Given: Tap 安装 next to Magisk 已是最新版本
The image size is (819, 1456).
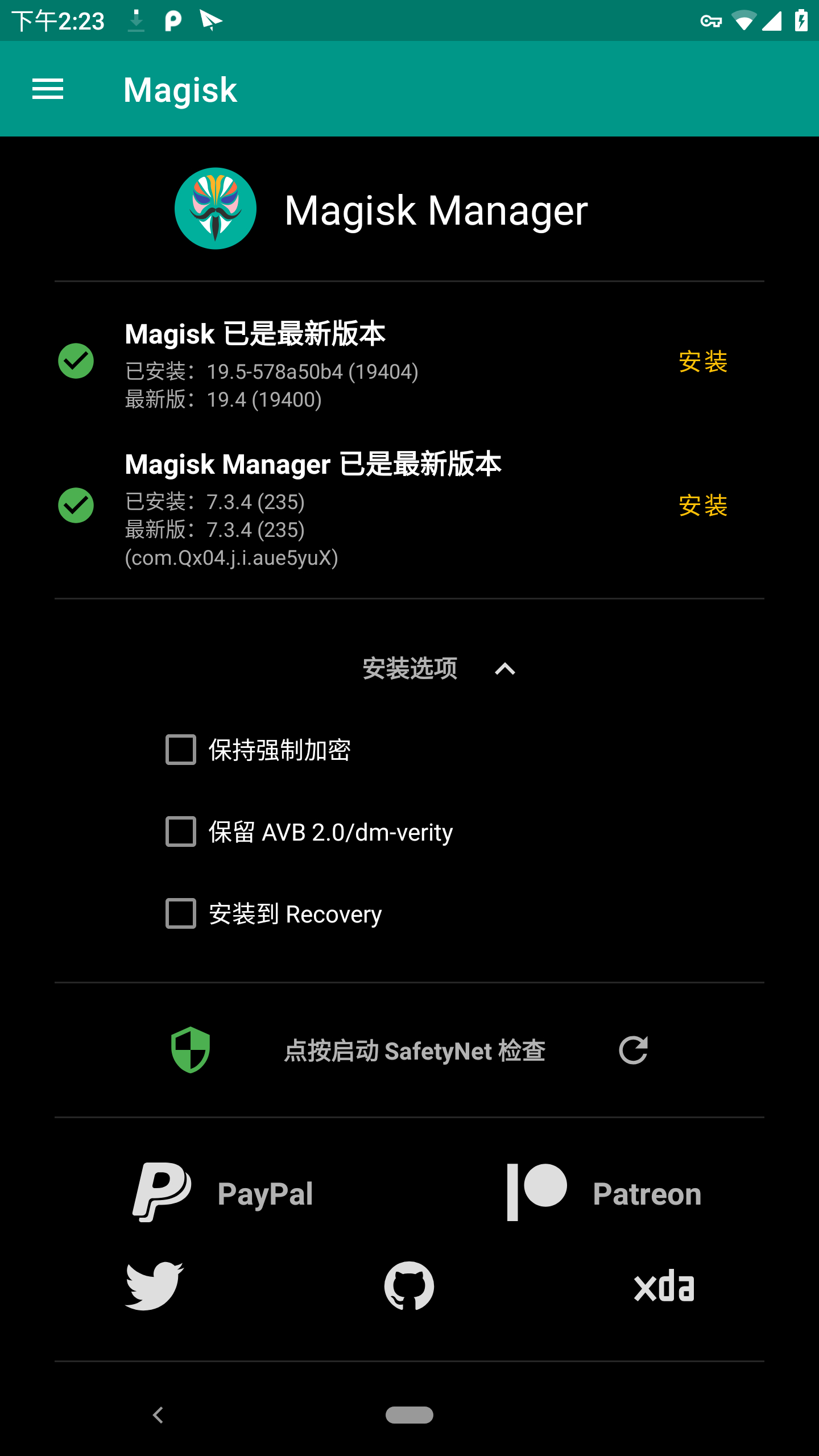Looking at the screenshot, I should click(703, 361).
